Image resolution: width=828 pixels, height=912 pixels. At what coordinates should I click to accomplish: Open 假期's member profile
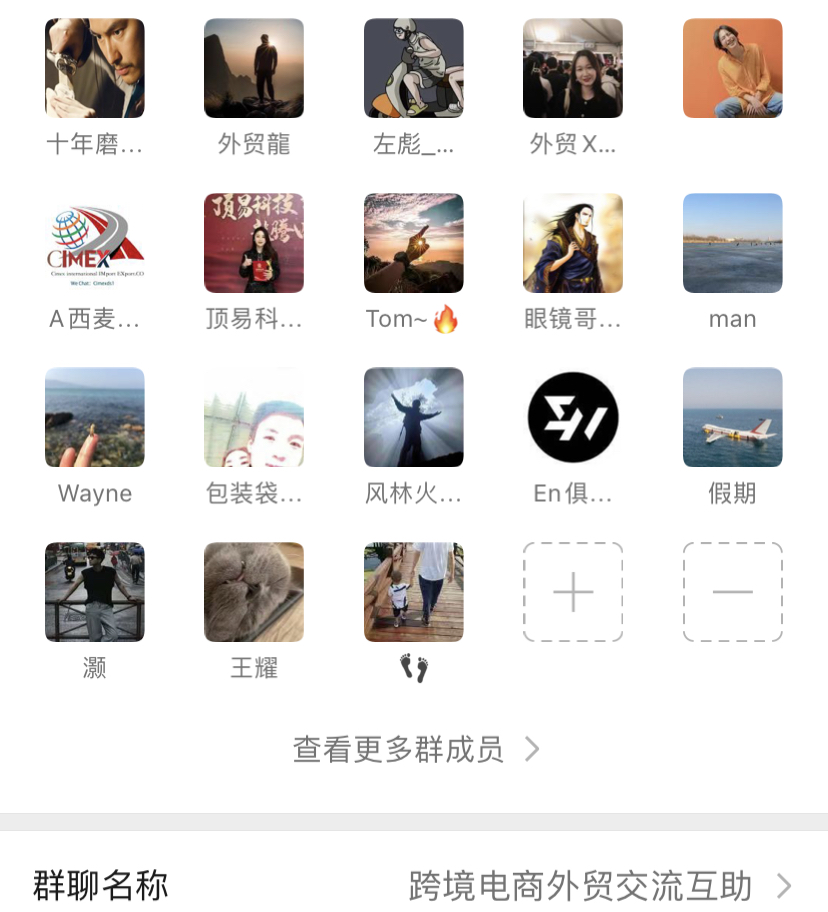pos(732,417)
